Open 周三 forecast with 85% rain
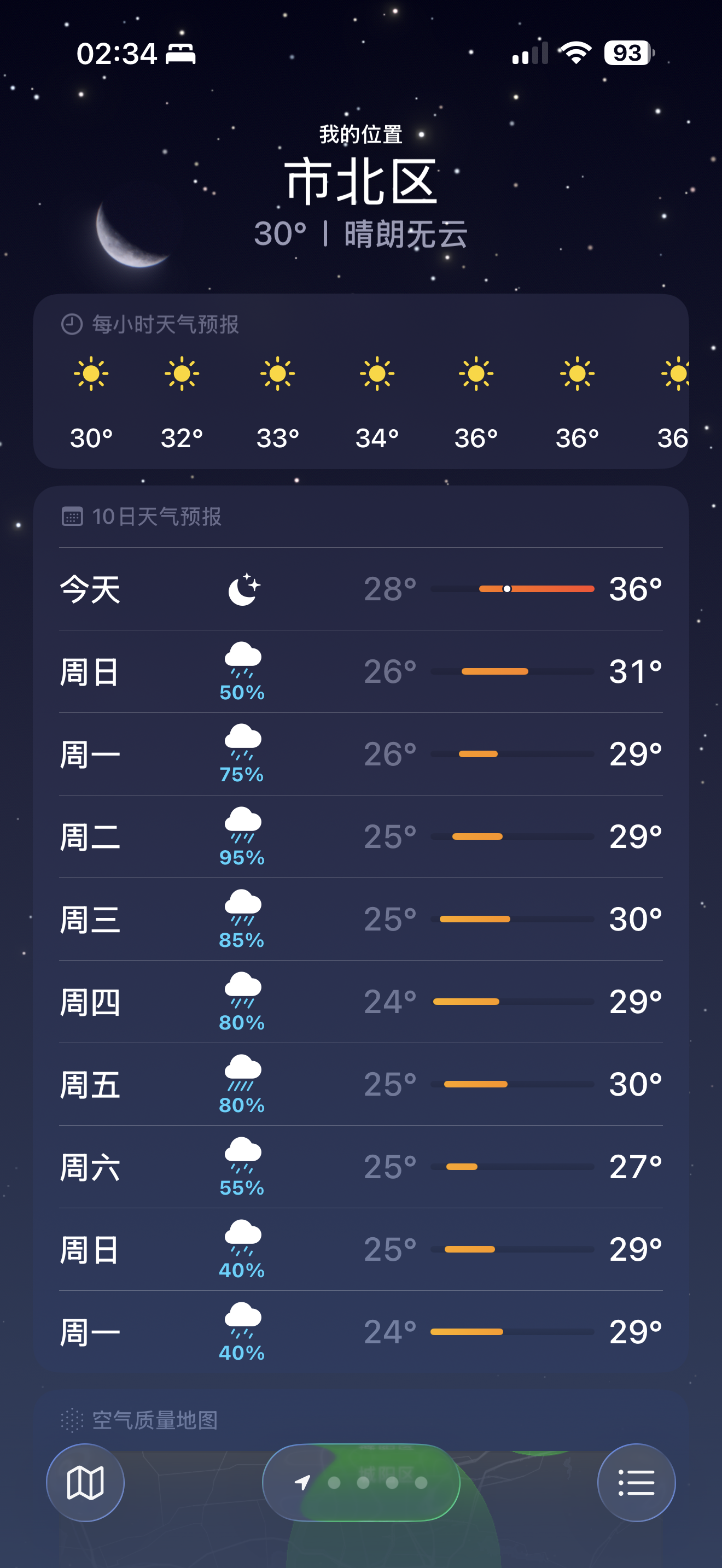 pos(361,919)
